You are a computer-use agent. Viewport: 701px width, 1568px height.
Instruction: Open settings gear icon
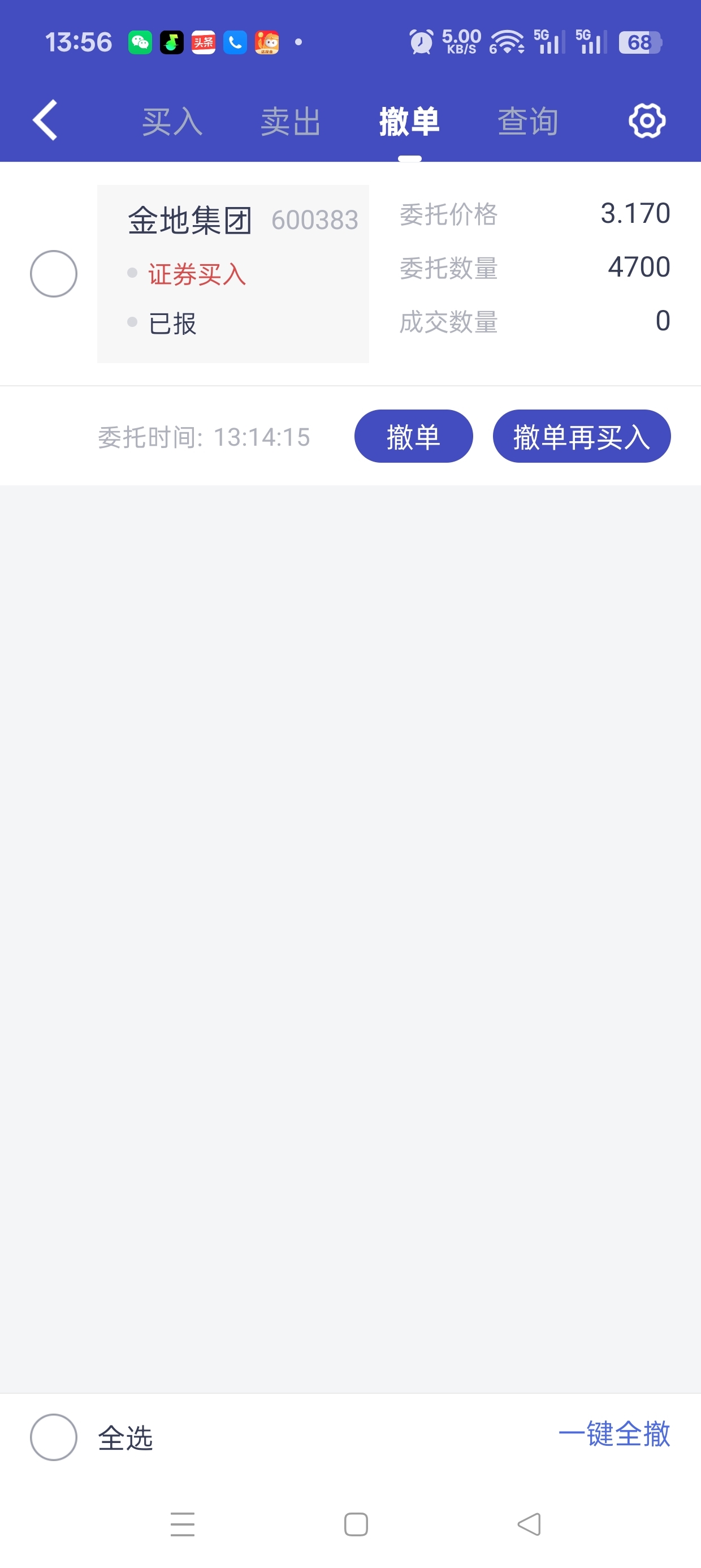point(646,120)
